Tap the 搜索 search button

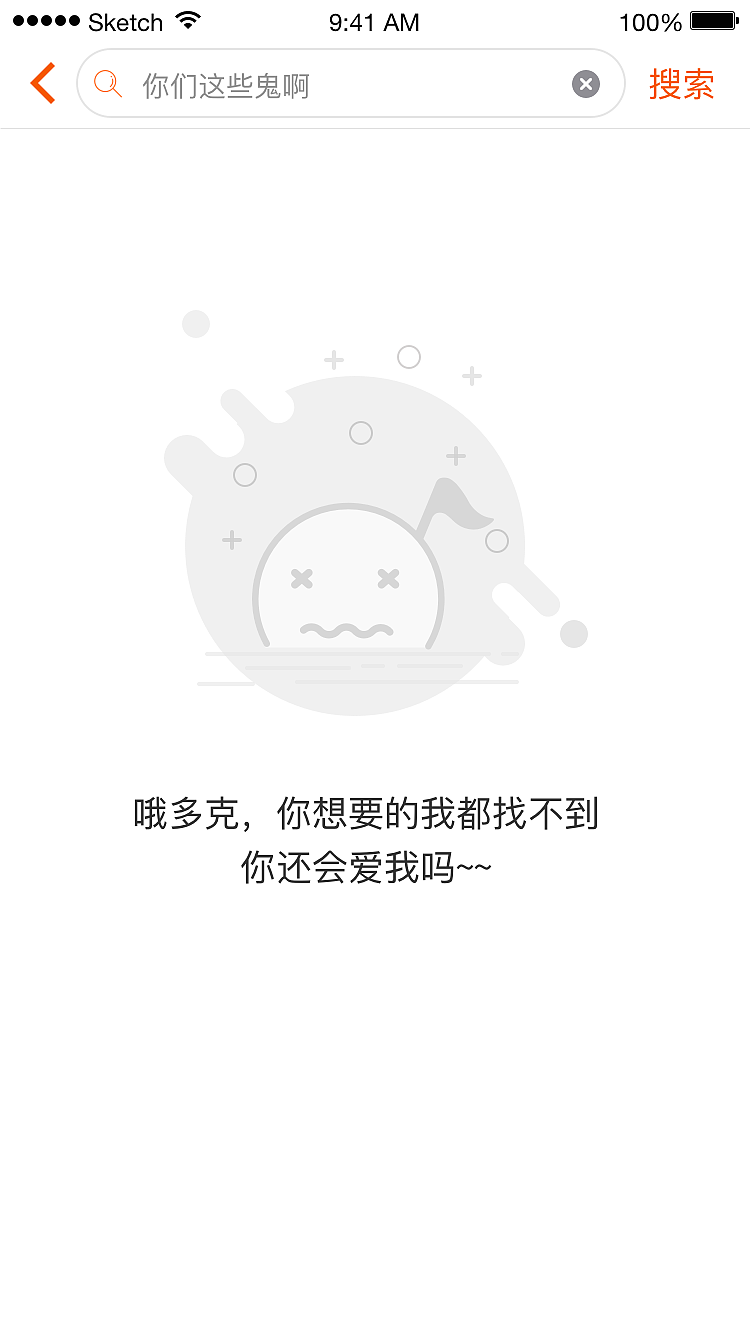[682, 84]
